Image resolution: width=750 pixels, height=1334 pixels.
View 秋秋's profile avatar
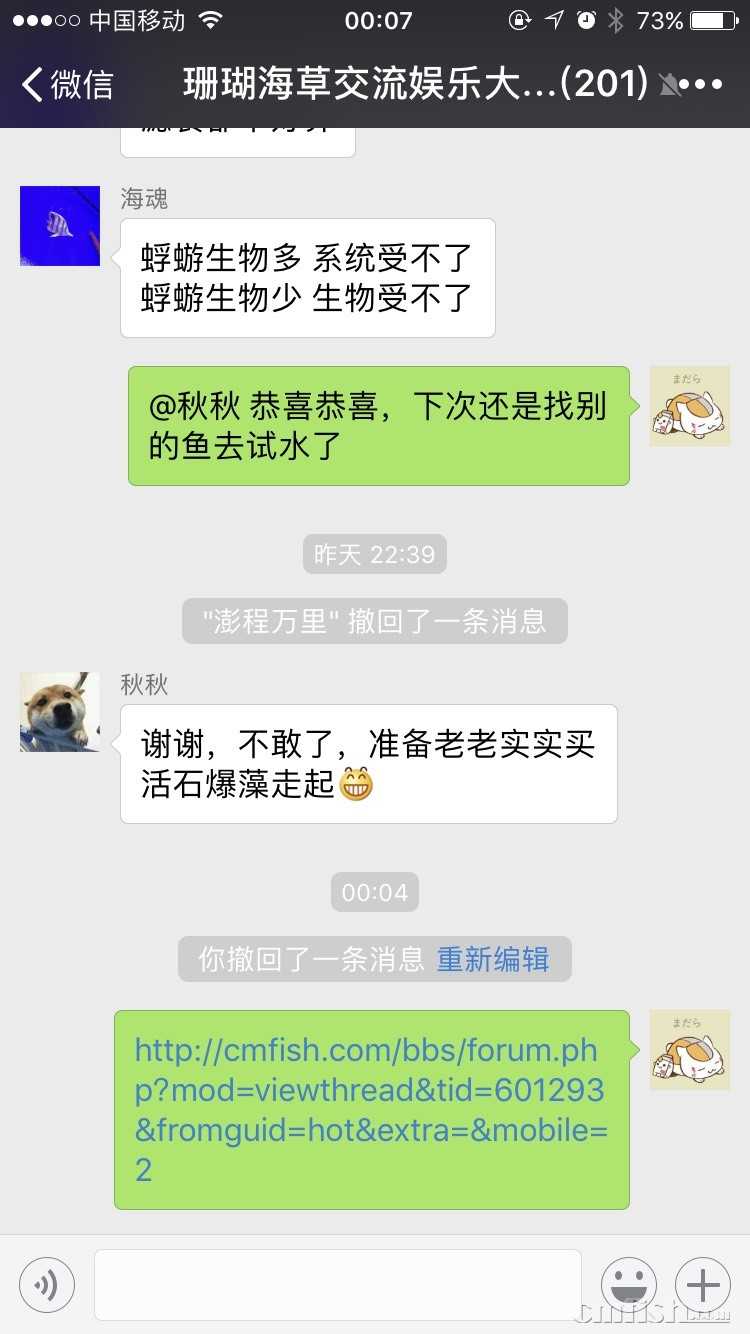tap(60, 712)
